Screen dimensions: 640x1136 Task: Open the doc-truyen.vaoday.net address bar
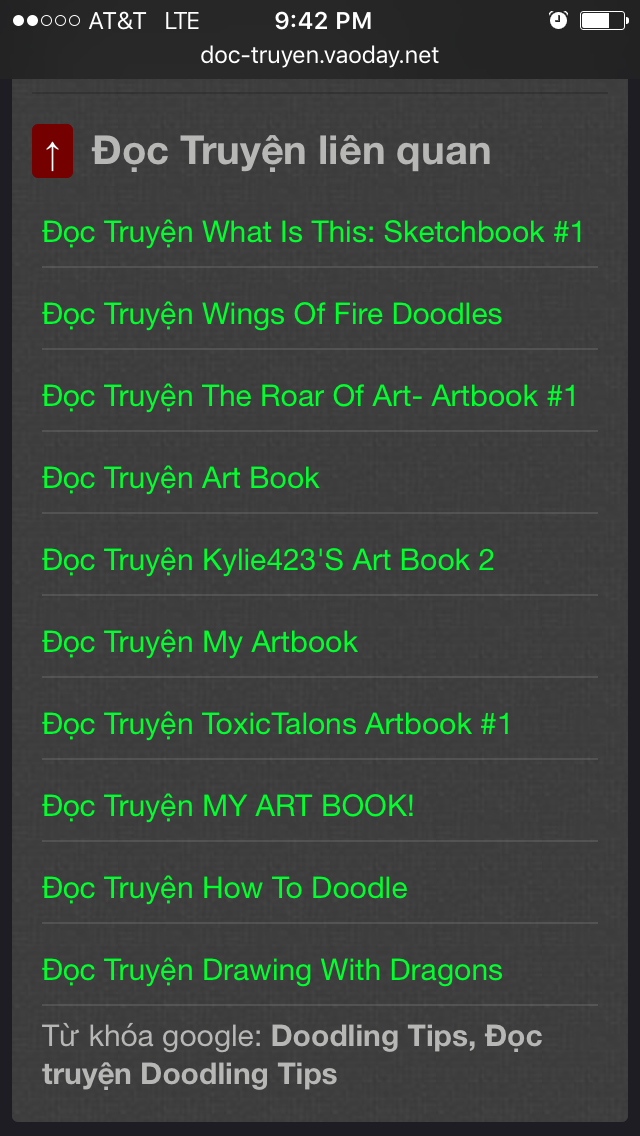[320, 55]
